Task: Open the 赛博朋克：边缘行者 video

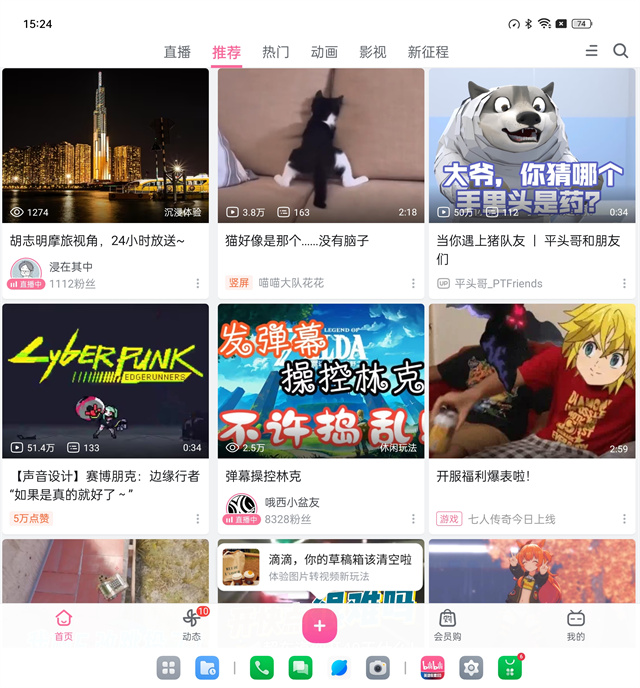Action: (106, 380)
